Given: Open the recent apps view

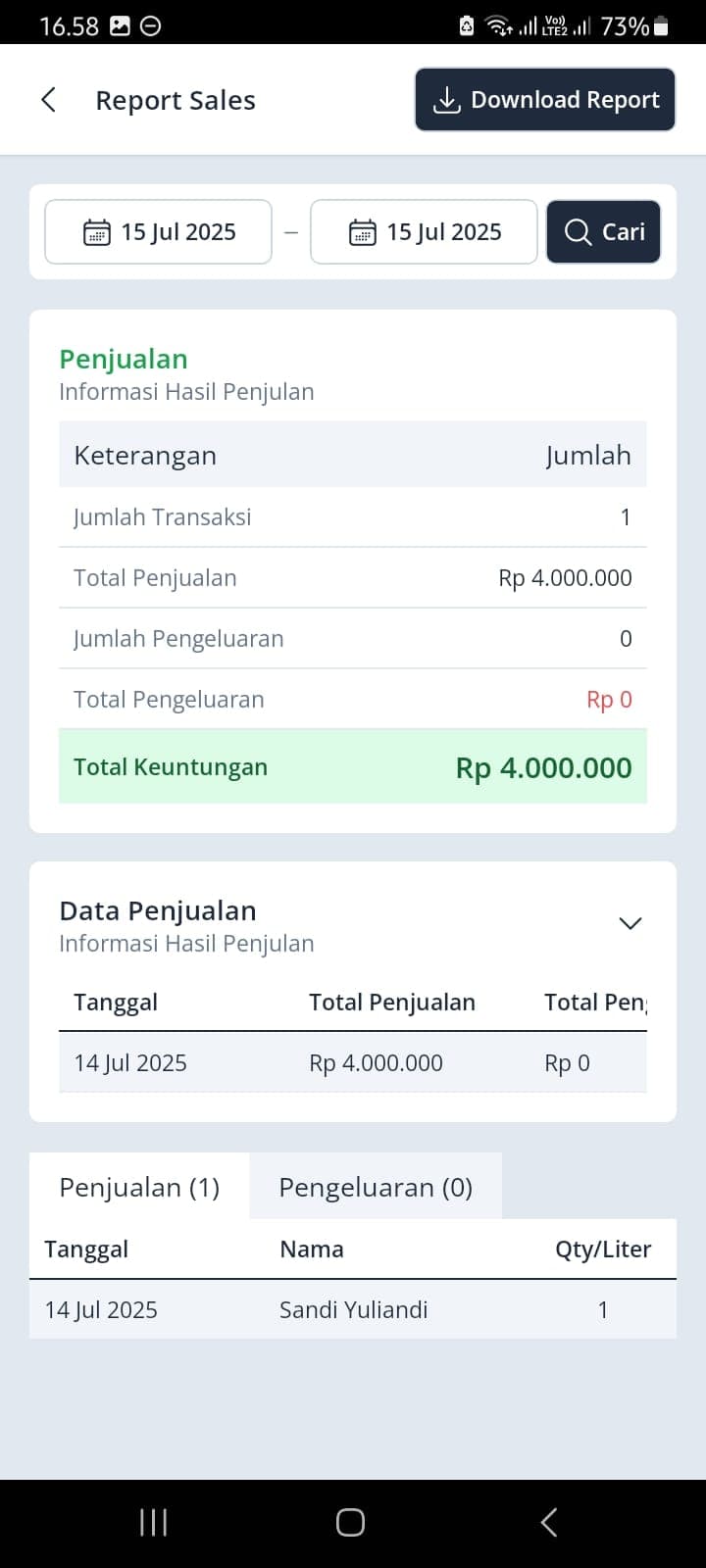Looking at the screenshot, I should tap(153, 1522).
